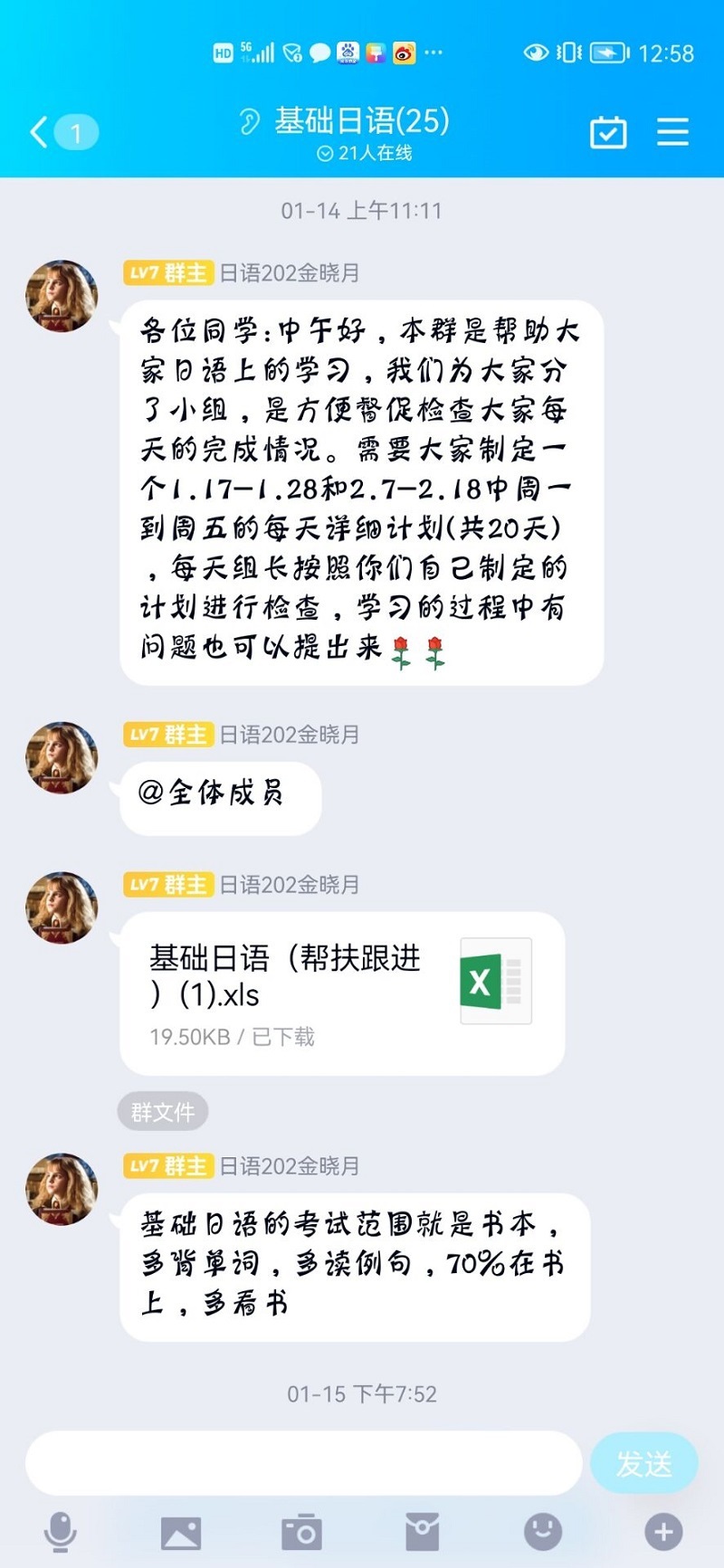Image resolution: width=724 pixels, height=1568 pixels.
Task: View avatar of 日语202金晓月 on first message
Action: point(62,296)
